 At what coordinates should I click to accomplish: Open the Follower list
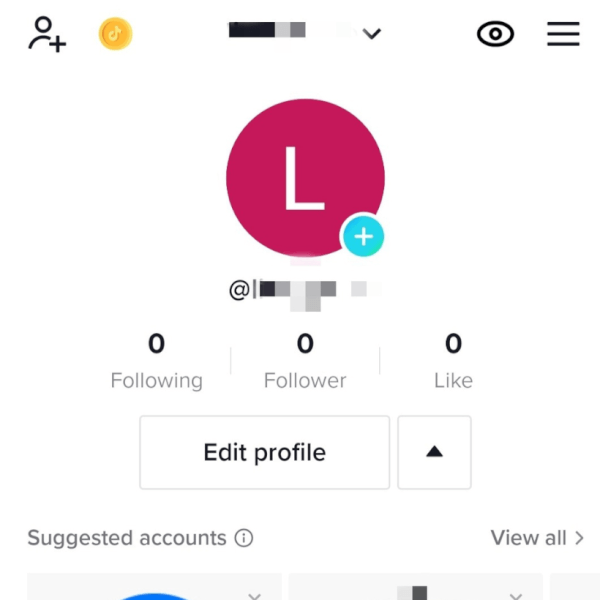[x=305, y=362]
